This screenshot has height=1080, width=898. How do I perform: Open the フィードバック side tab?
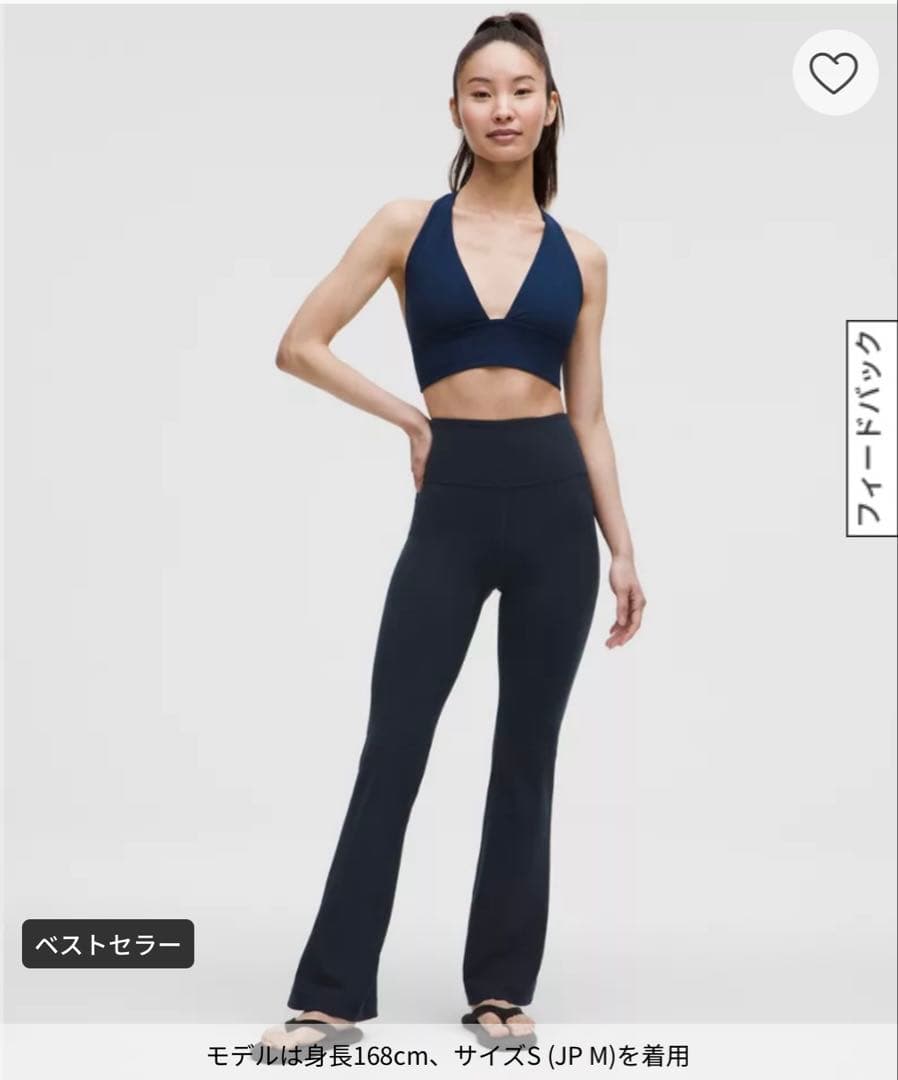[871, 428]
